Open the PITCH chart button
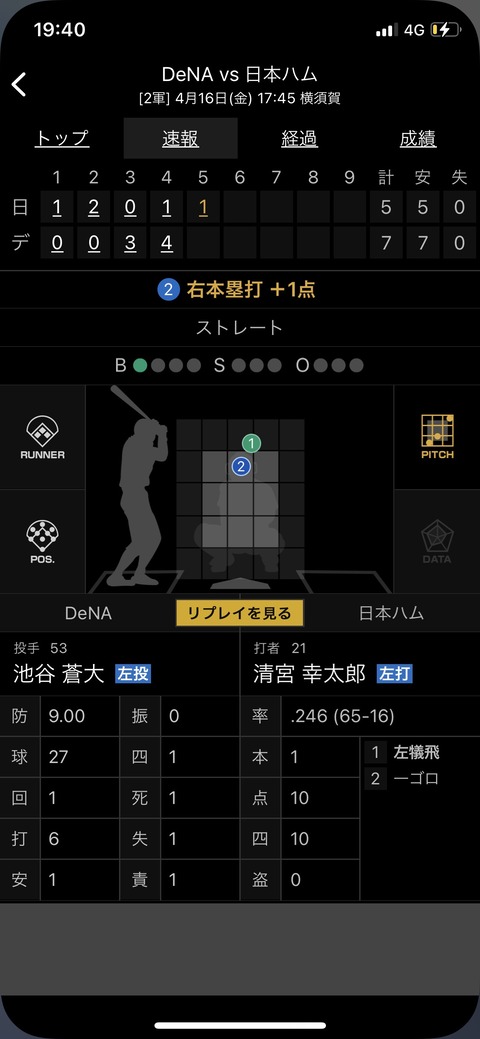The width and height of the screenshot is (480, 1039). coord(437,437)
